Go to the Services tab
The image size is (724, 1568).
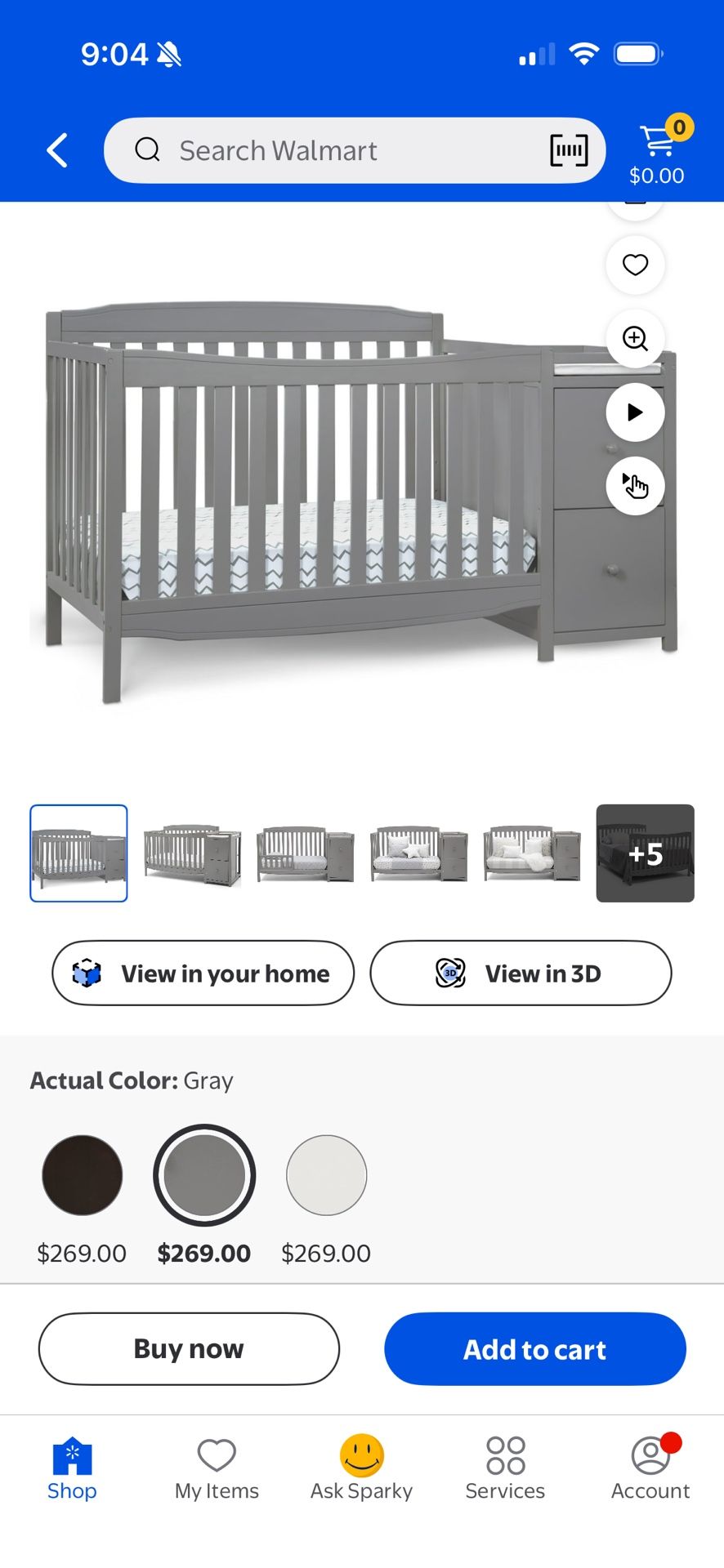click(505, 1468)
